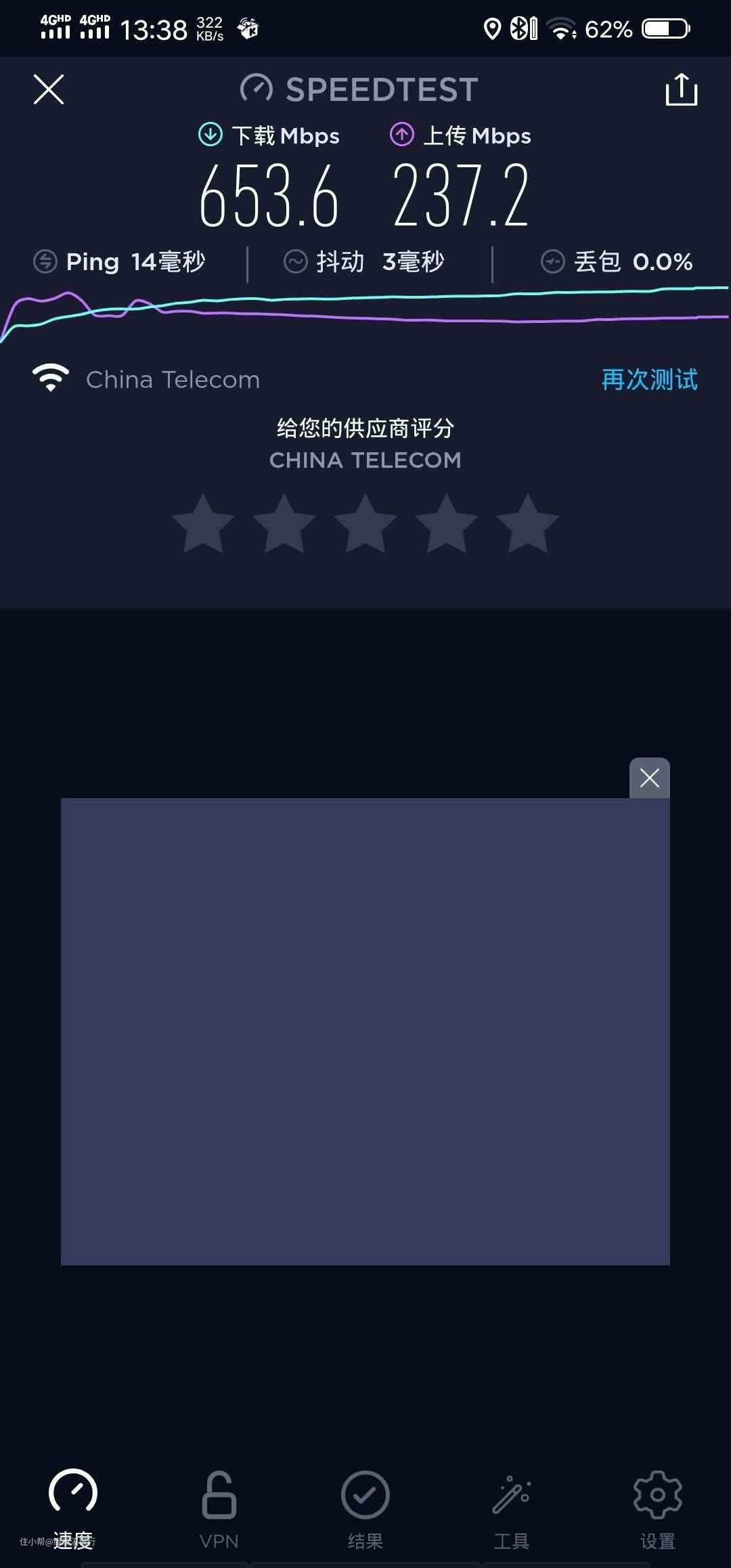Screen dimensions: 731x1568
Task: Open the 工具 tab
Action: point(512,1509)
